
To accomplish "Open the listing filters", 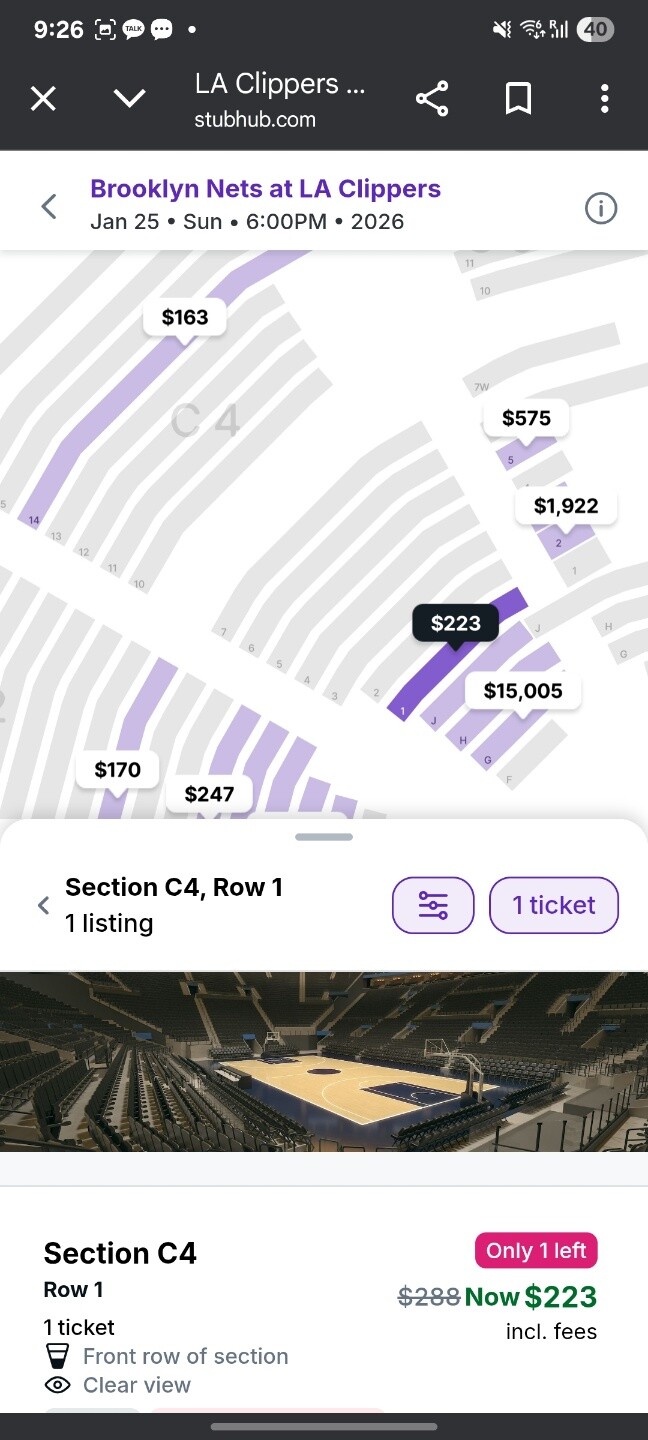I will pos(433,905).
